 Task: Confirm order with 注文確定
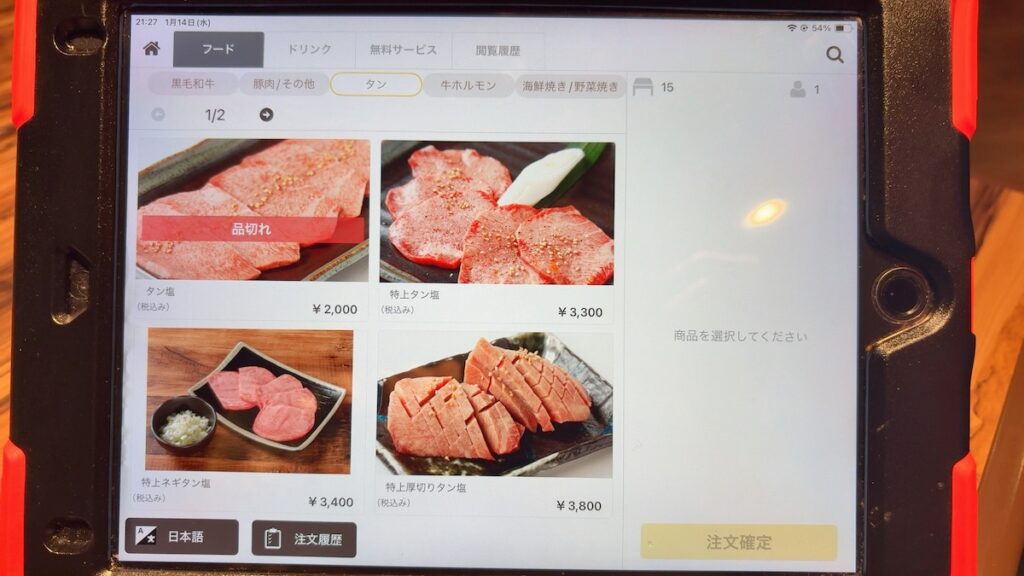738,543
